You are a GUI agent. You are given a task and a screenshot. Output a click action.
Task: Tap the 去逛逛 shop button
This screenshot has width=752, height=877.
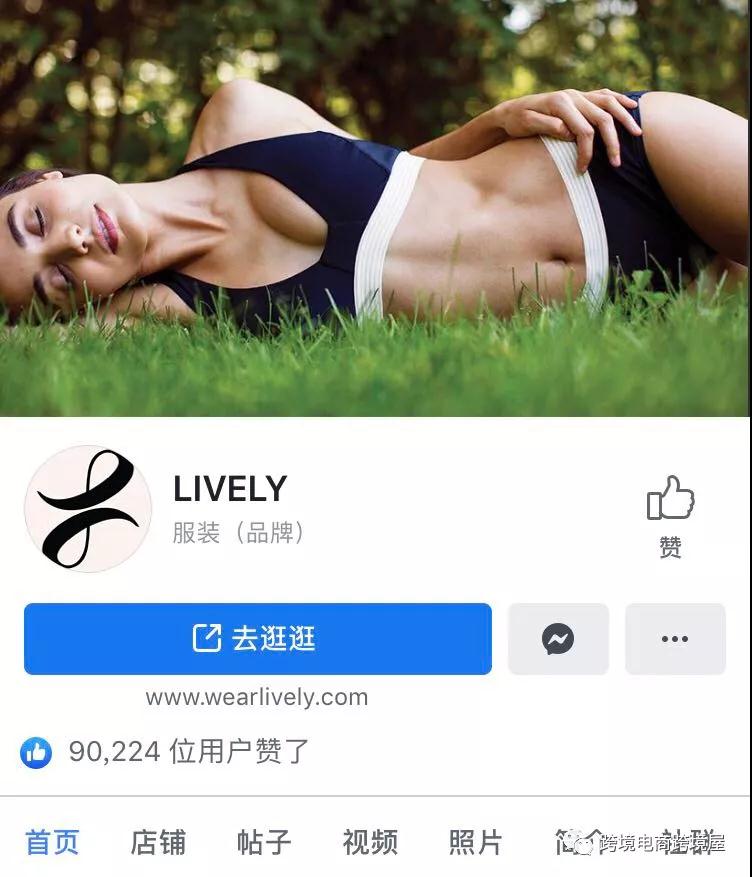(258, 639)
